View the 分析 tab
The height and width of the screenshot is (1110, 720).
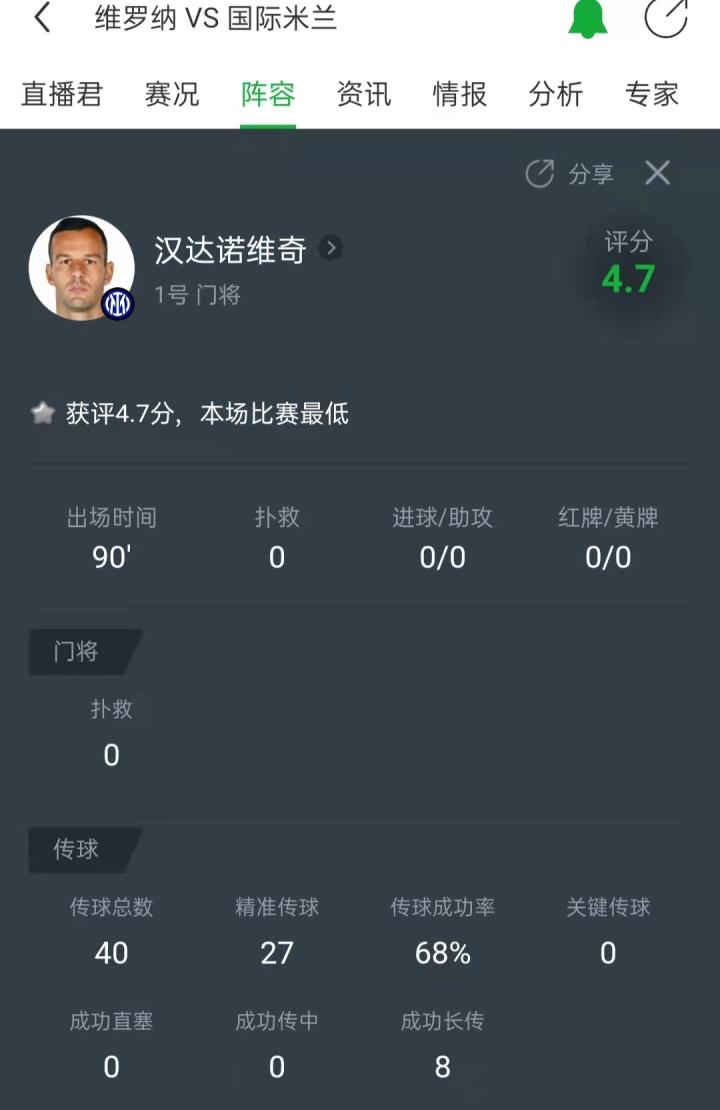click(x=556, y=94)
